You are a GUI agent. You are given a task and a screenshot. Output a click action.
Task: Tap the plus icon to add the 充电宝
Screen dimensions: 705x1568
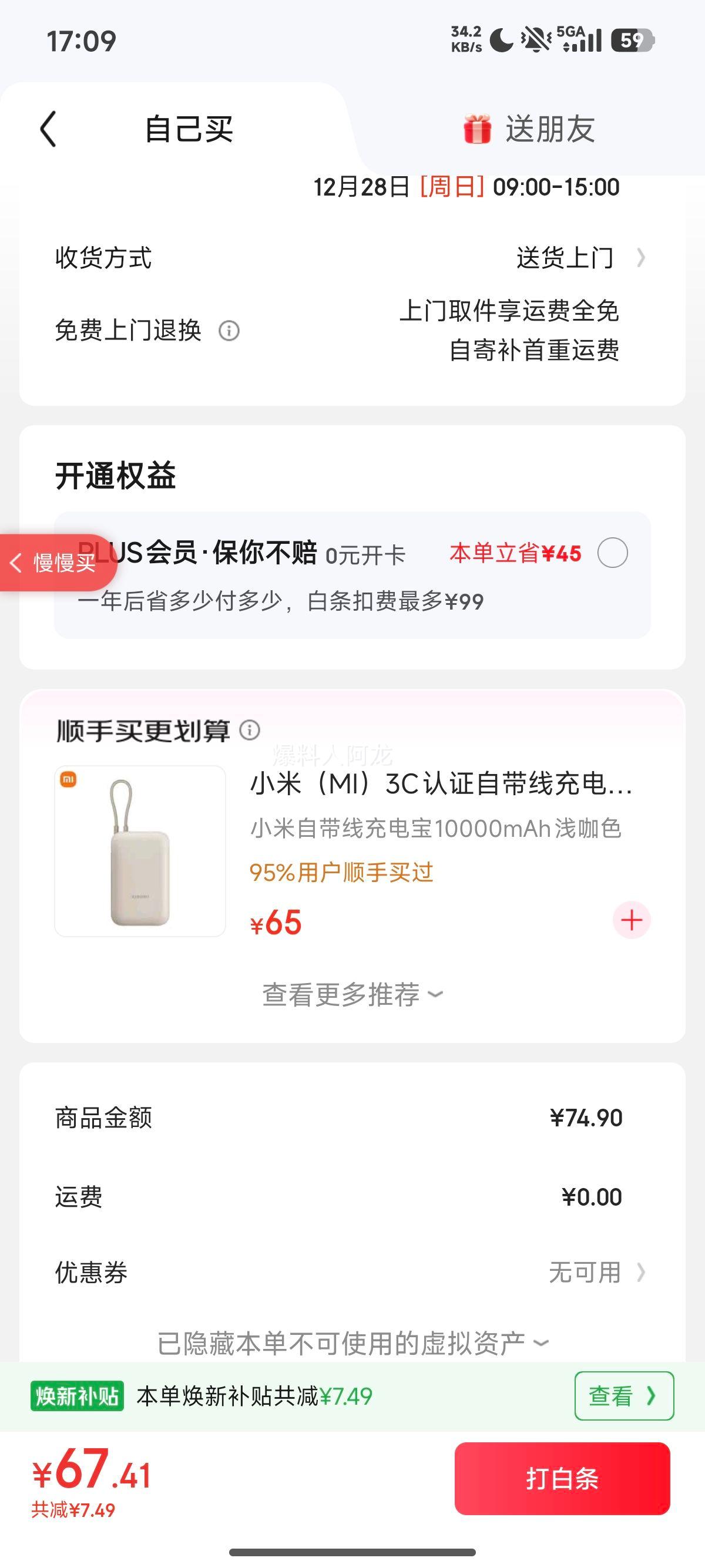[631, 921]
